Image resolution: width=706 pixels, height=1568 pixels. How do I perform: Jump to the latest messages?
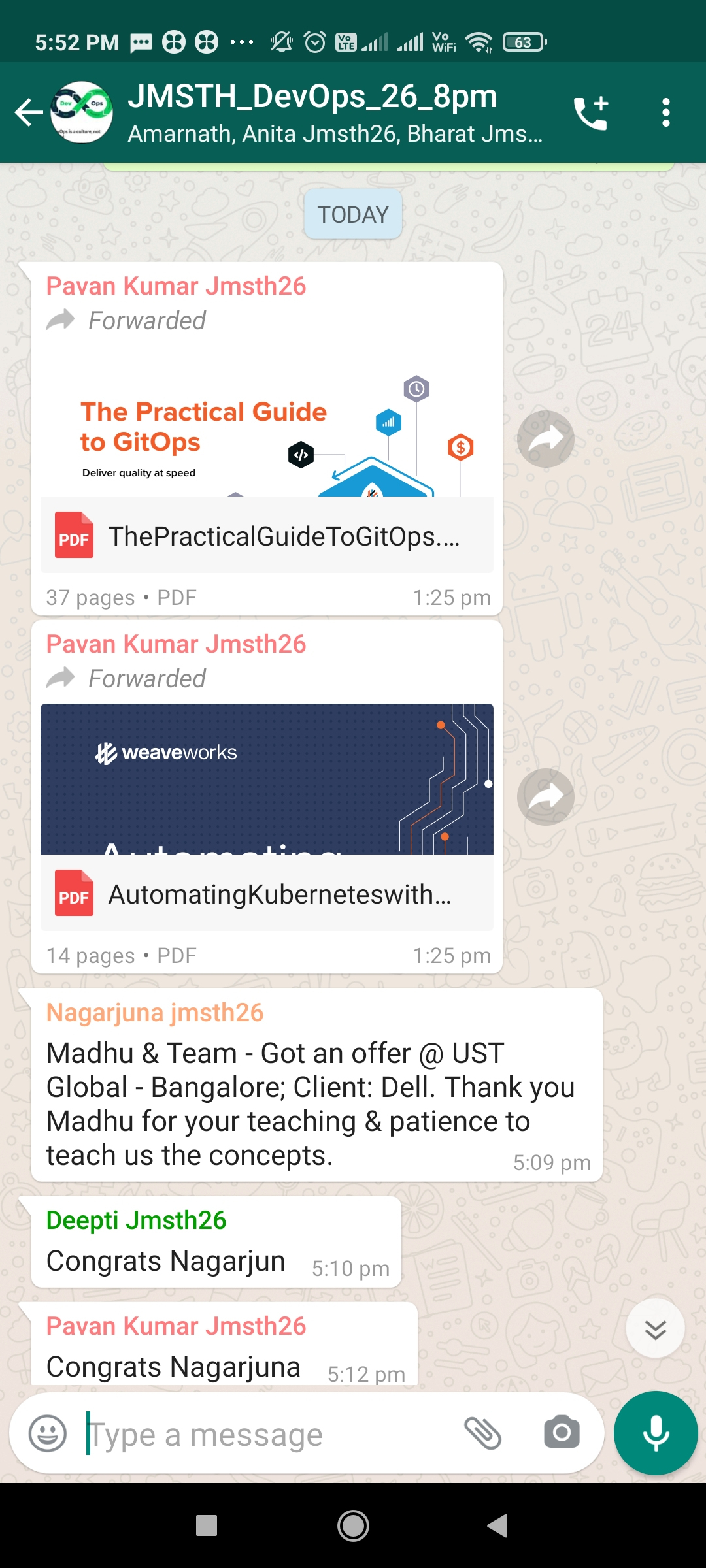(655, 1329)
